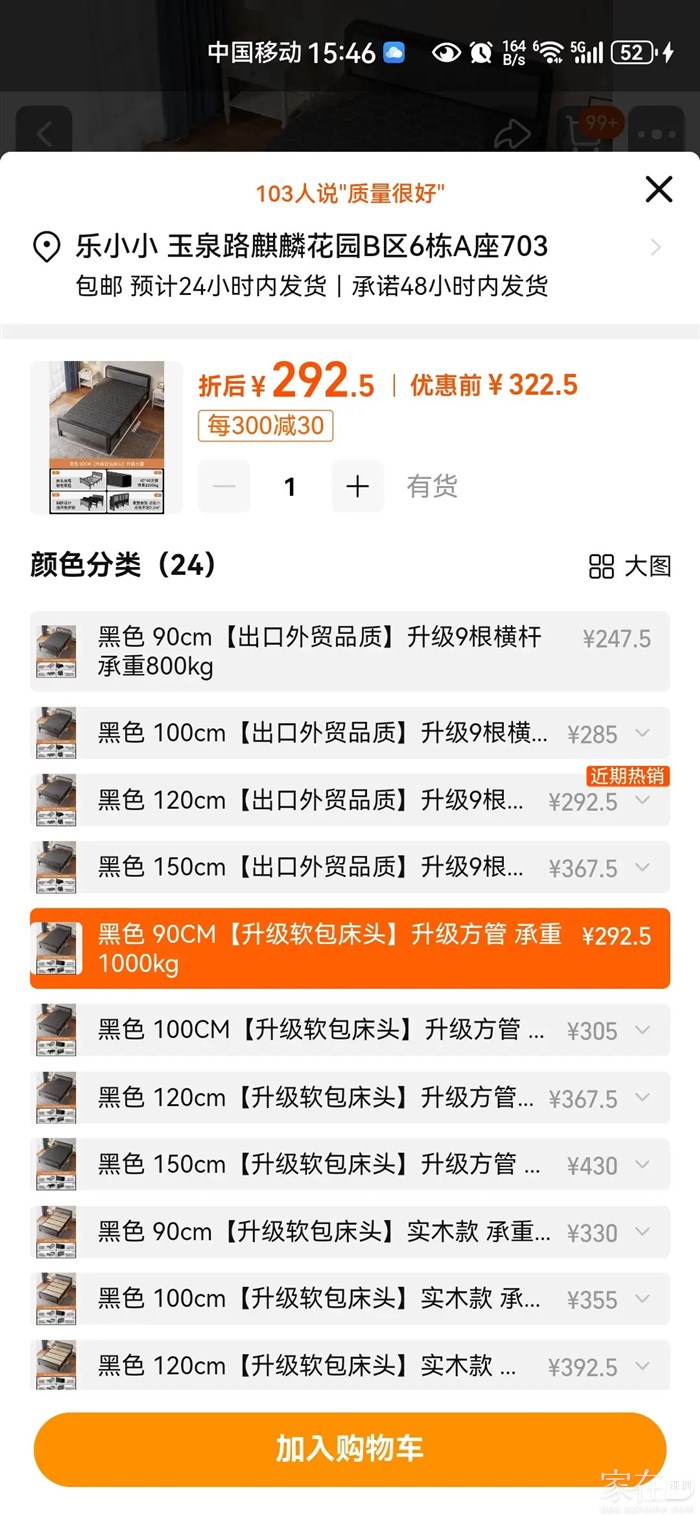
Task: Tap the 每300减30 discount tag
Action: click(265, 426)
